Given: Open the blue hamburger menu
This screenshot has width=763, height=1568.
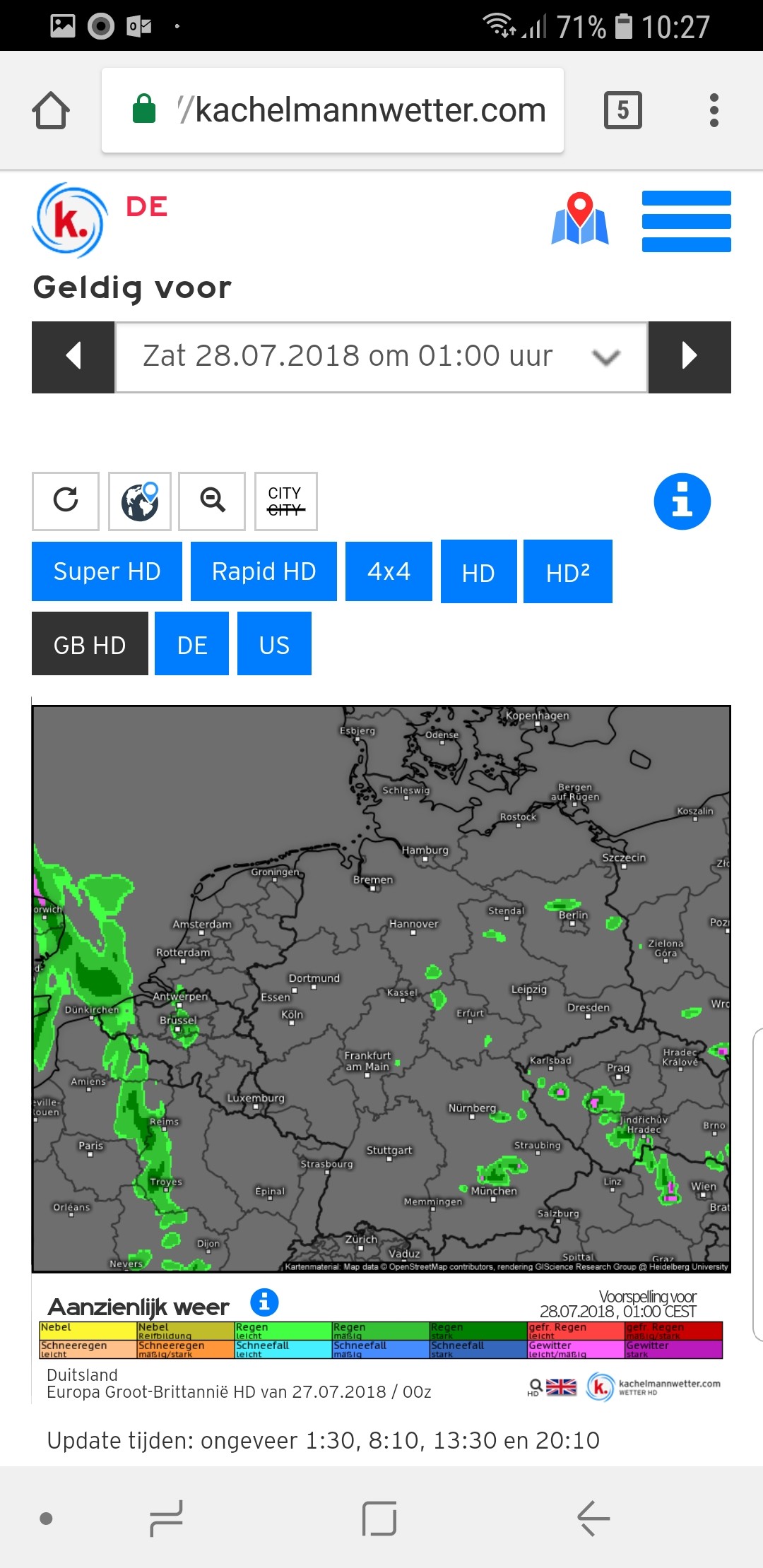Looking at the screenshot, I should tap(687, 221).
